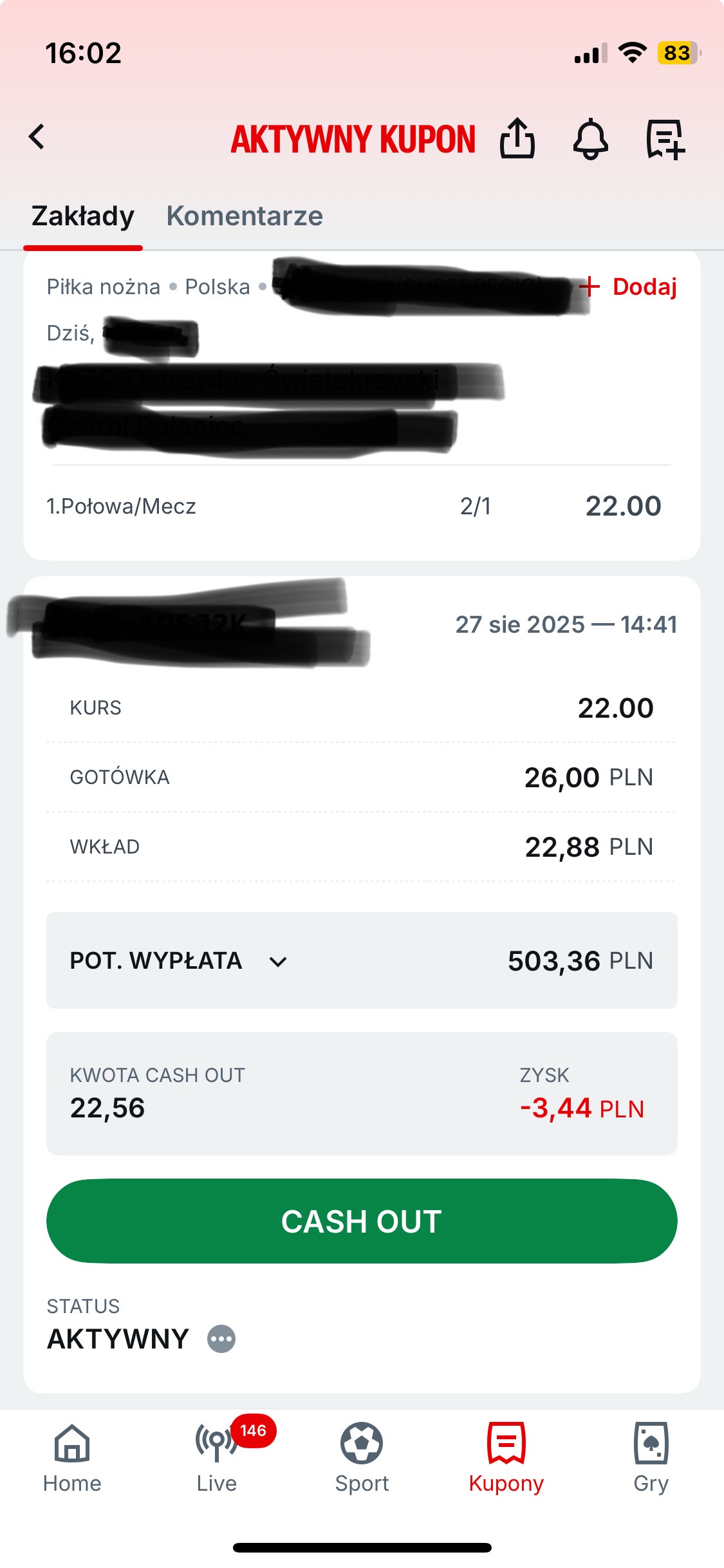Open the status details dots icon
Image resolution: width=724 pixels, height=1568 pixels.
pos(221,1339)
